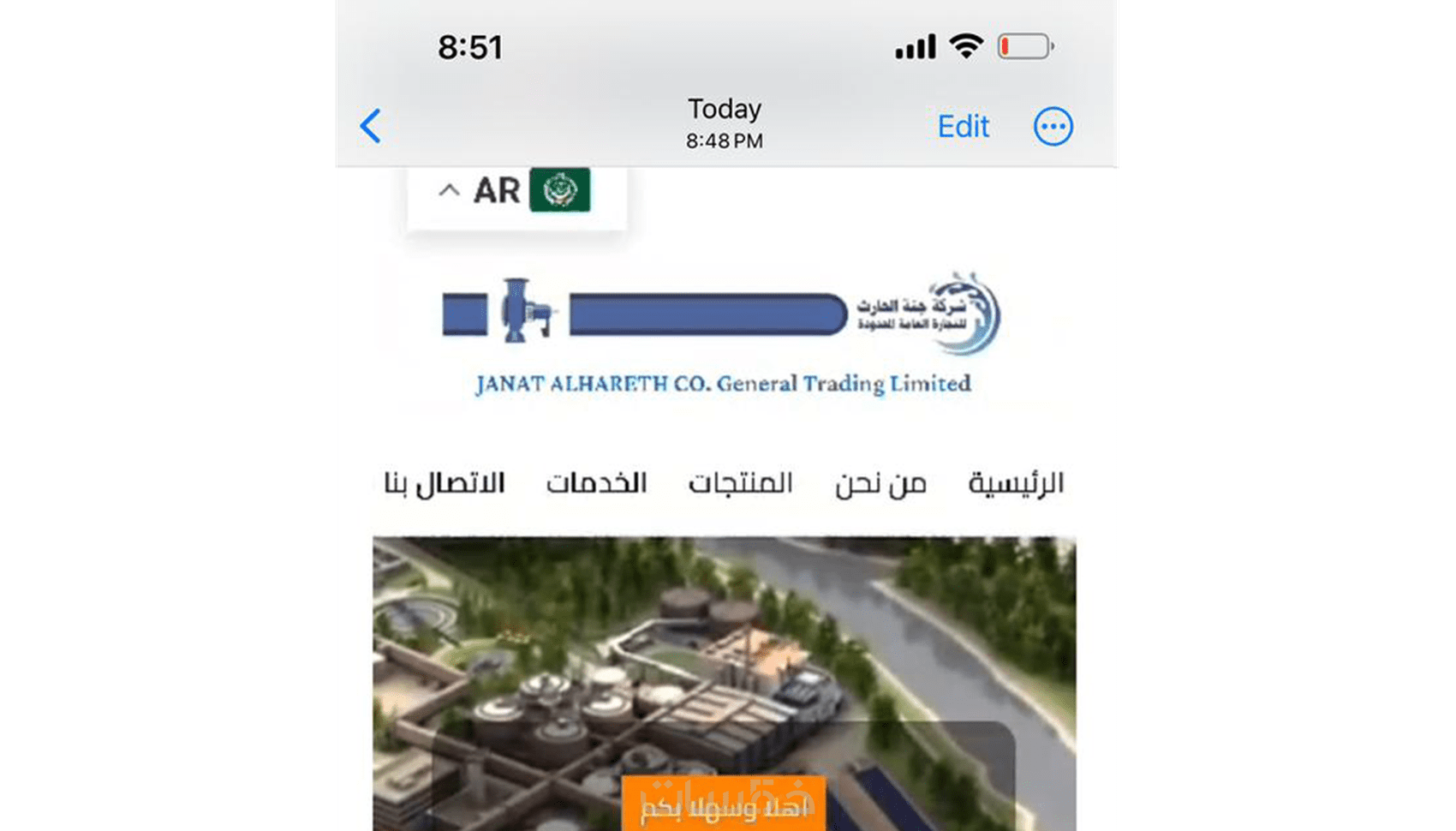Open the more options menu
The height and width of the screenshot is (831, 1456).
click(1053, 127)
